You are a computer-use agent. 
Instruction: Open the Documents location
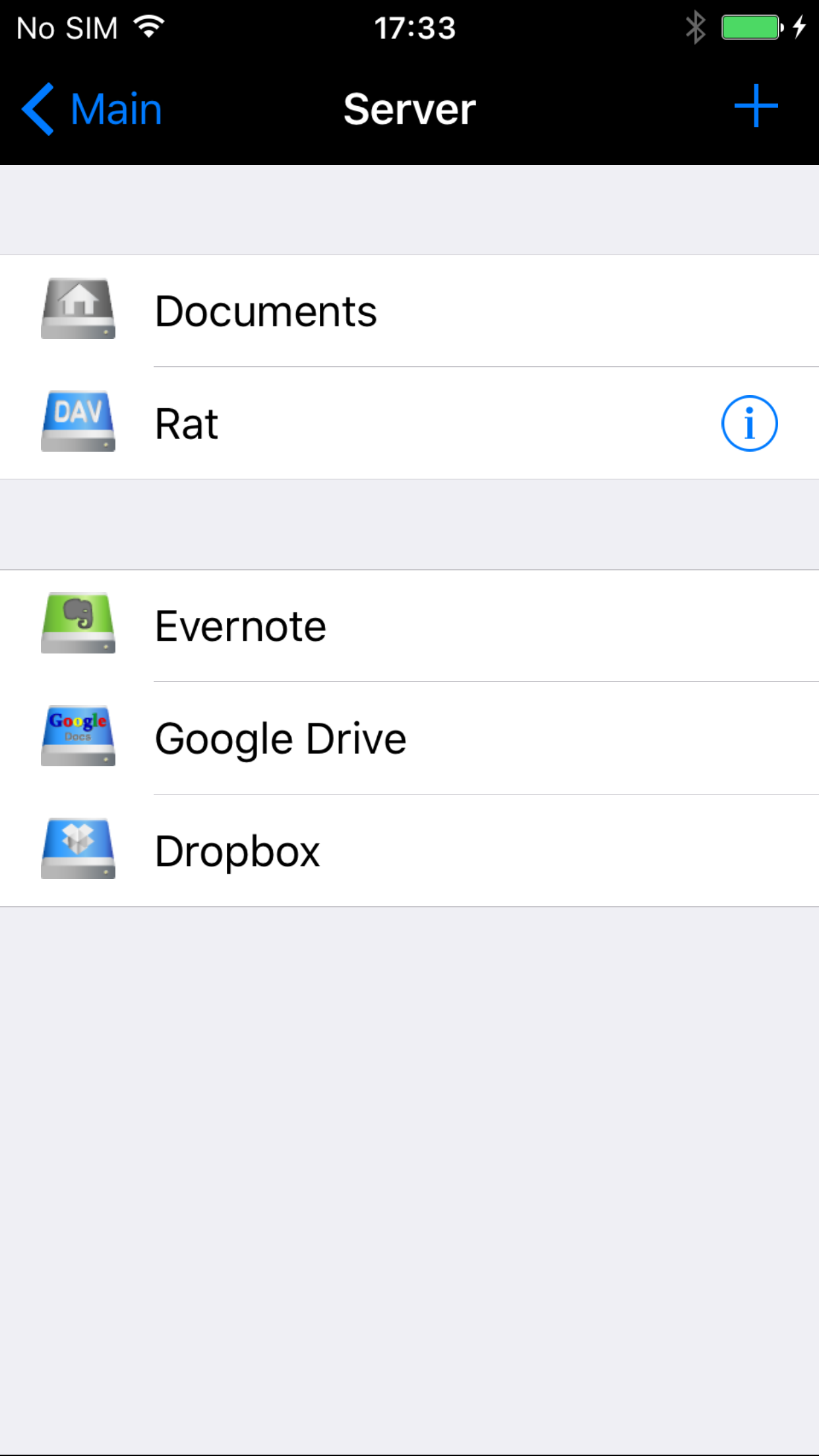tap(409, 311)
